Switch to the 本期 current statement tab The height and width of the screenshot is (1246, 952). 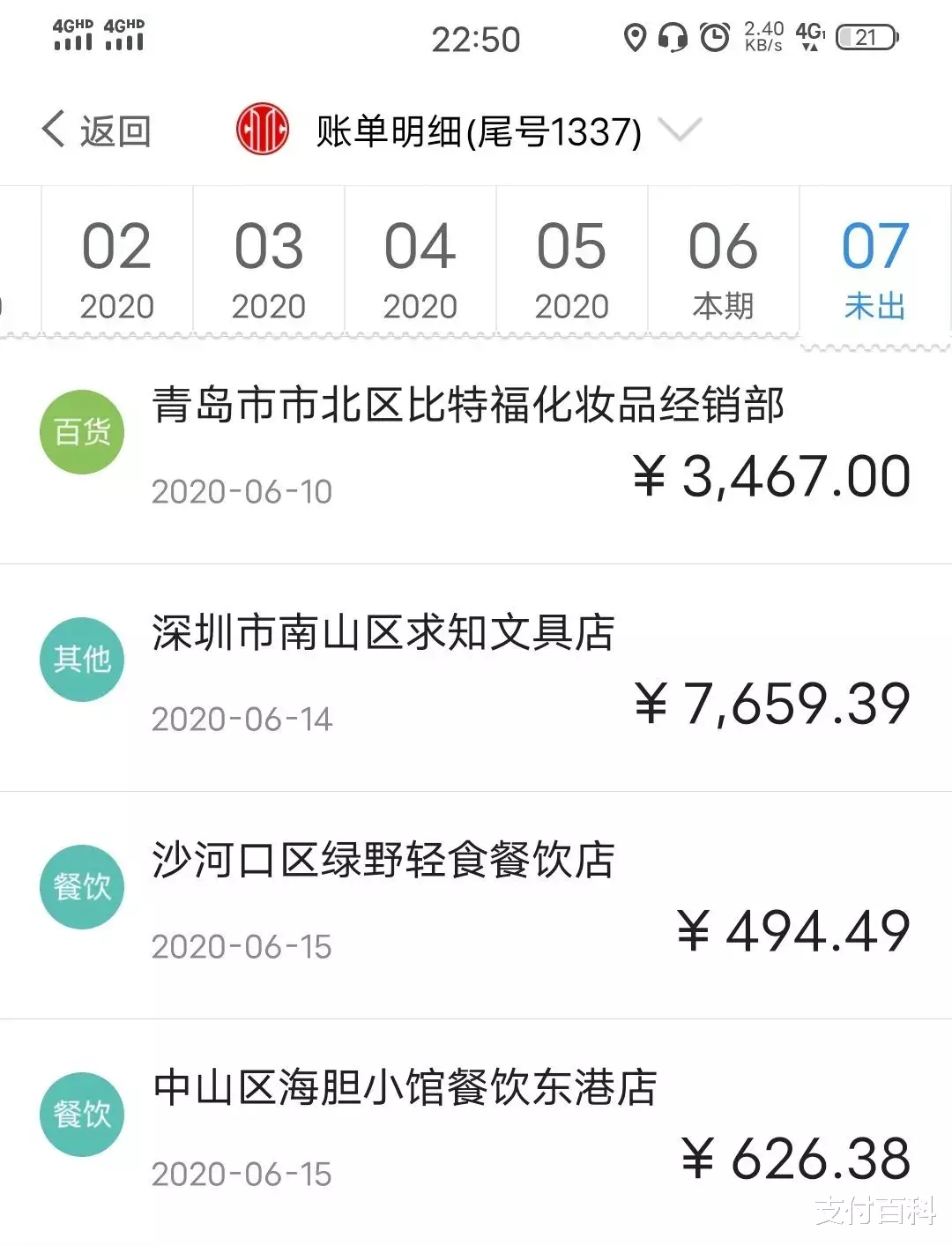tap(723, 265)
